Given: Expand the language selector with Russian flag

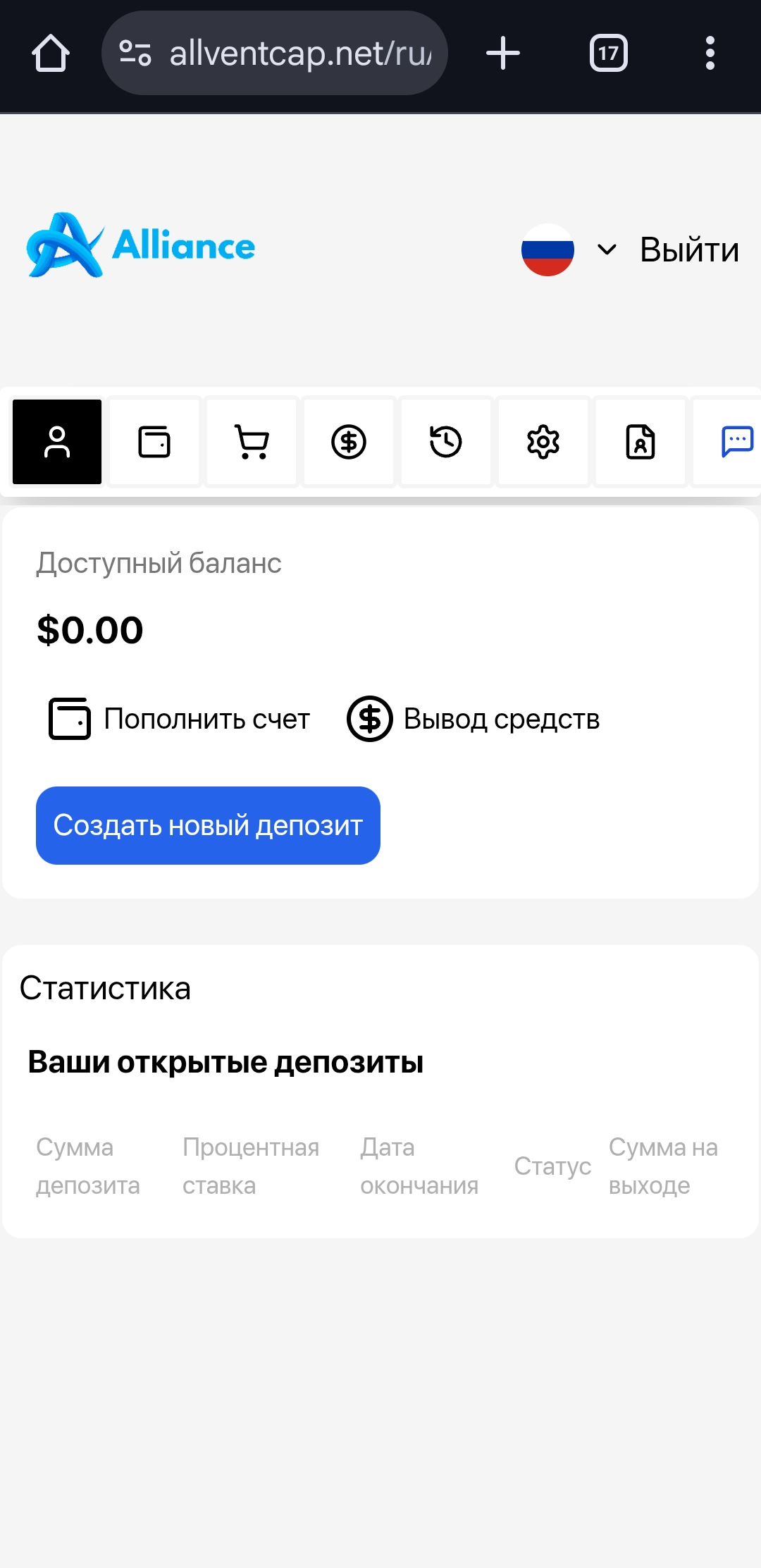Looking at the screenshot, I should coord(568,250).
